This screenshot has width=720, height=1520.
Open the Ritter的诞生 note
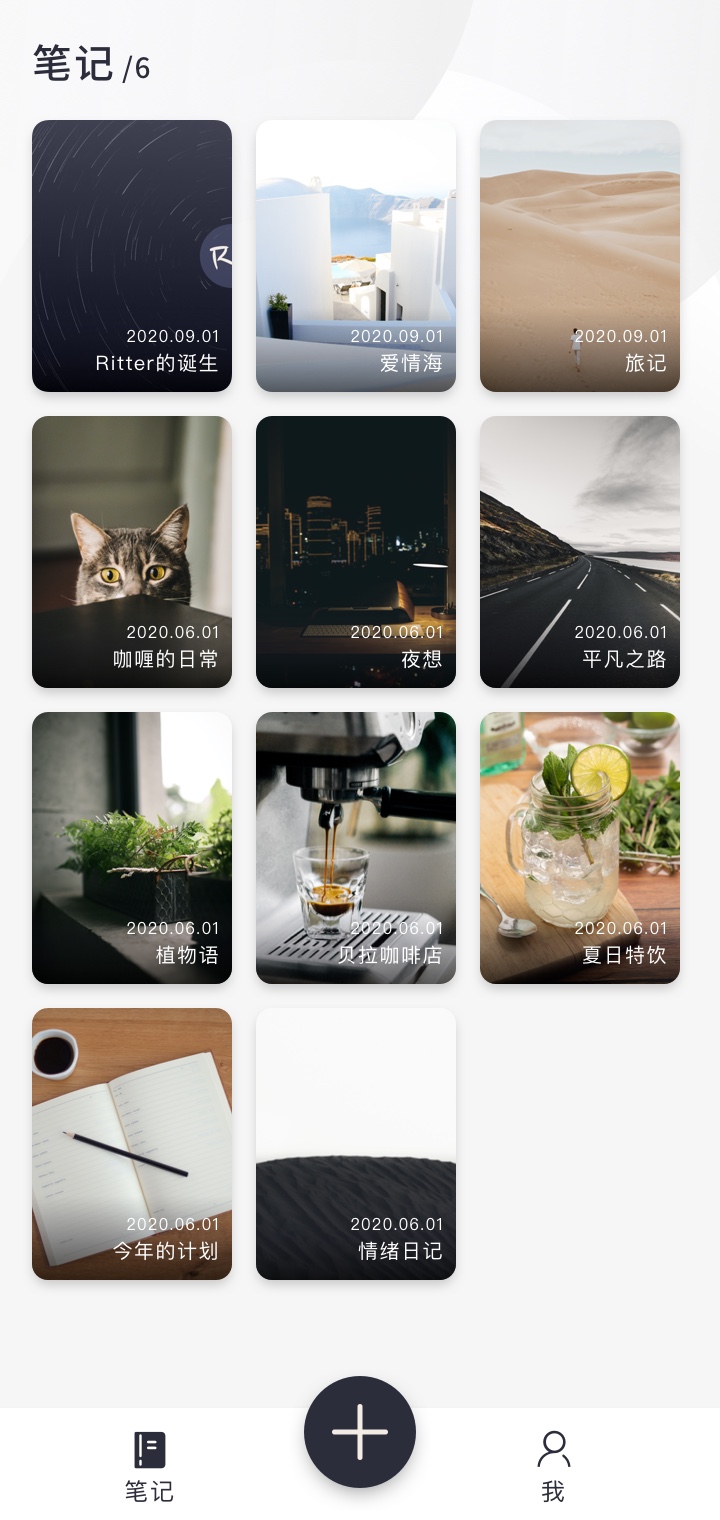pyautogui.click(x=132, y=256)
